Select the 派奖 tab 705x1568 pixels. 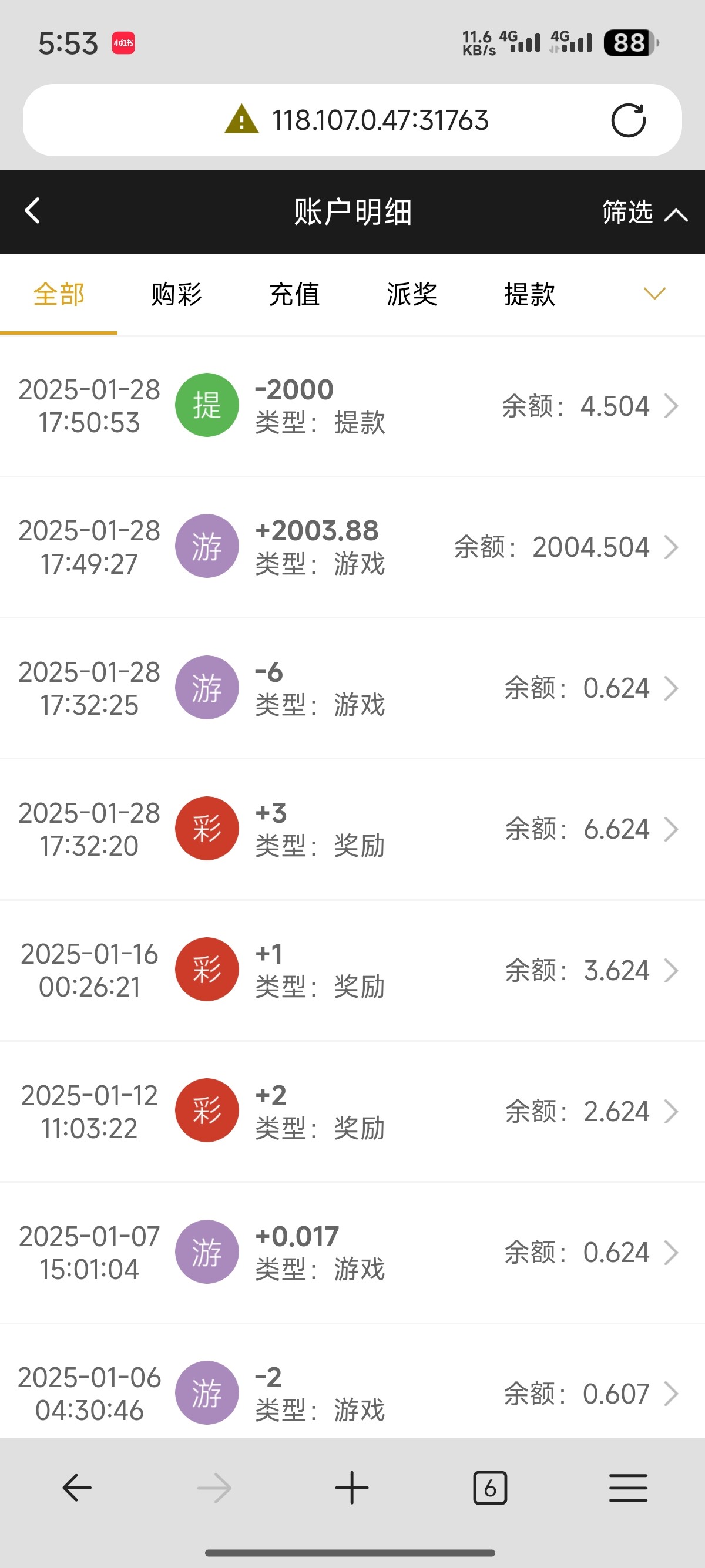point(412,295)
